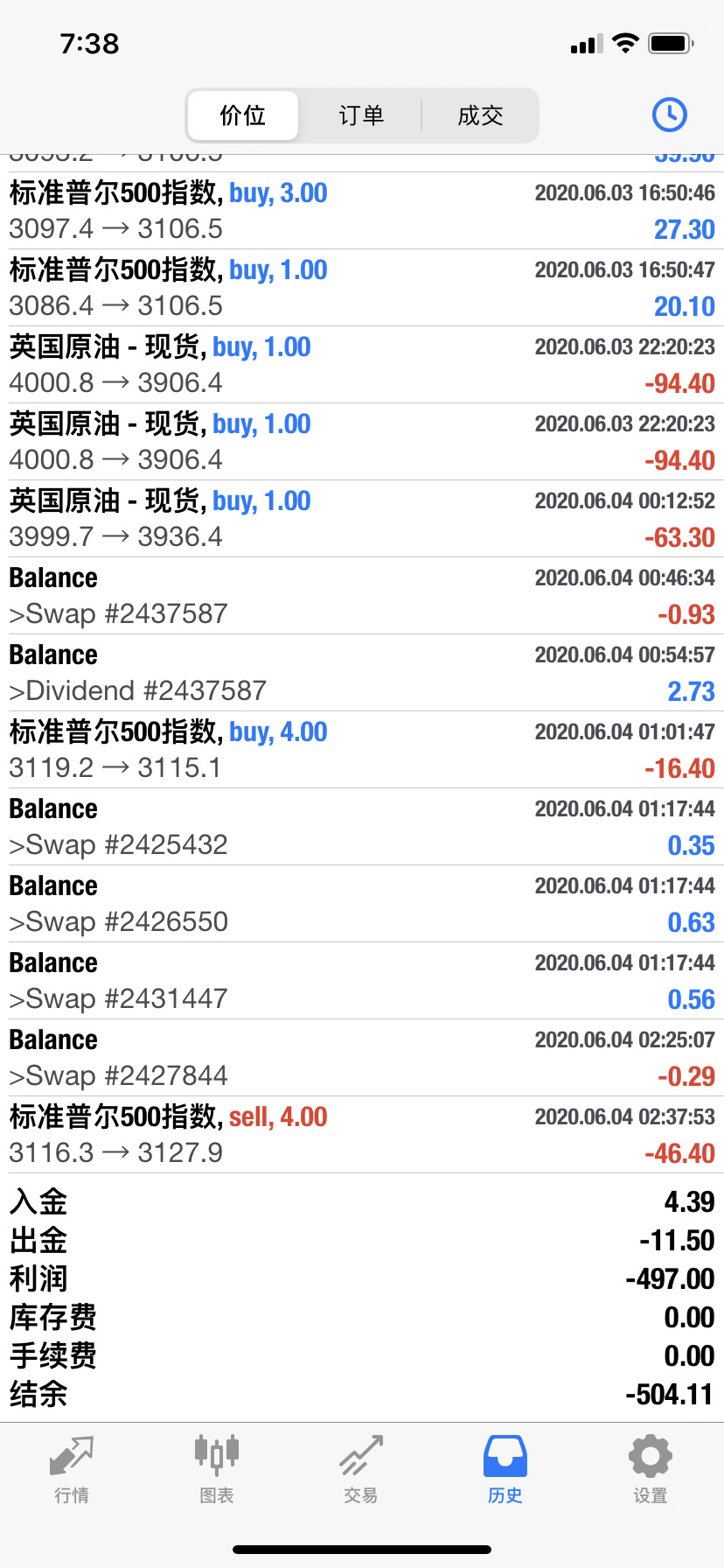Switch to the 成交 segment
The image size is (724, 1568).
[x=480, y=115]
